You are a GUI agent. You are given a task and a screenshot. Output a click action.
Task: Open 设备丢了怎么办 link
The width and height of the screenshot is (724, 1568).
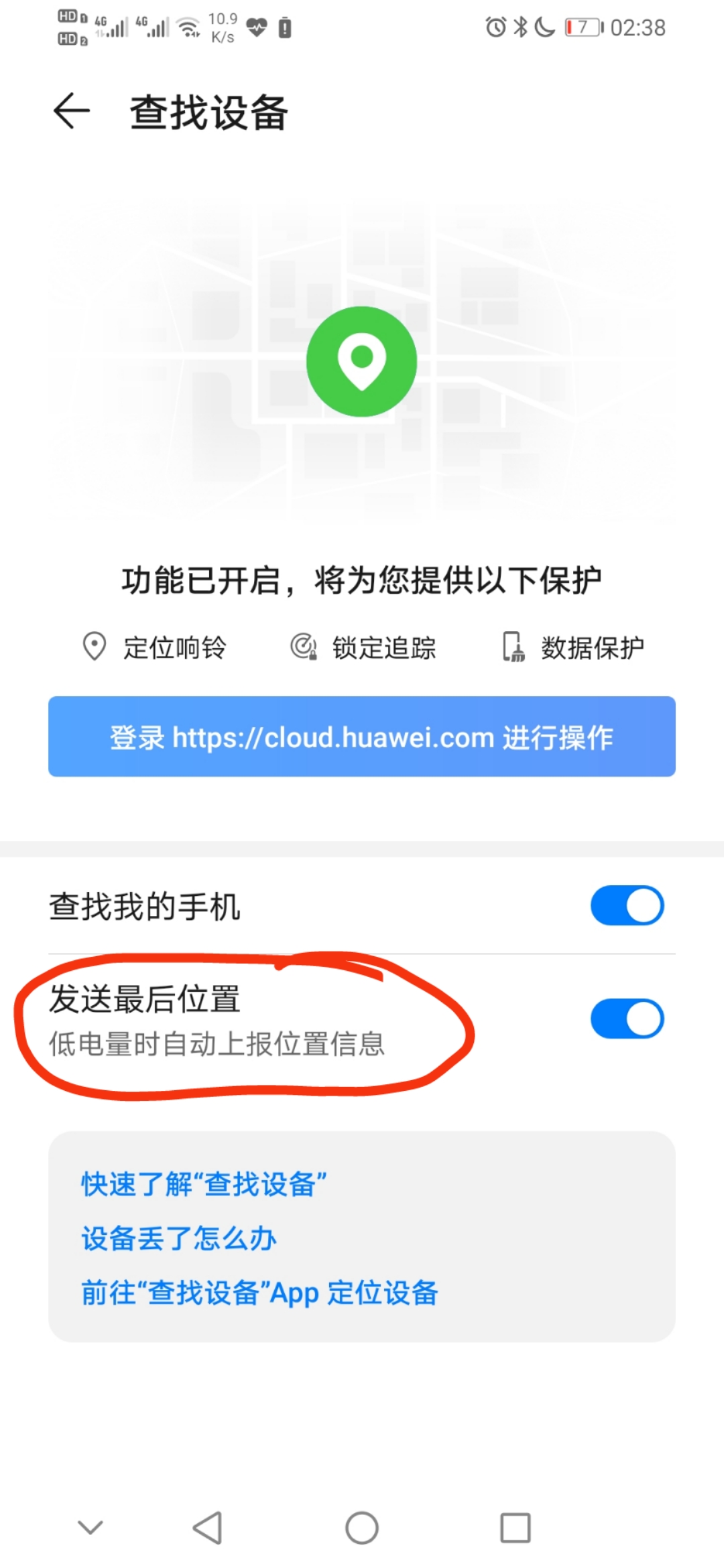179,1238
